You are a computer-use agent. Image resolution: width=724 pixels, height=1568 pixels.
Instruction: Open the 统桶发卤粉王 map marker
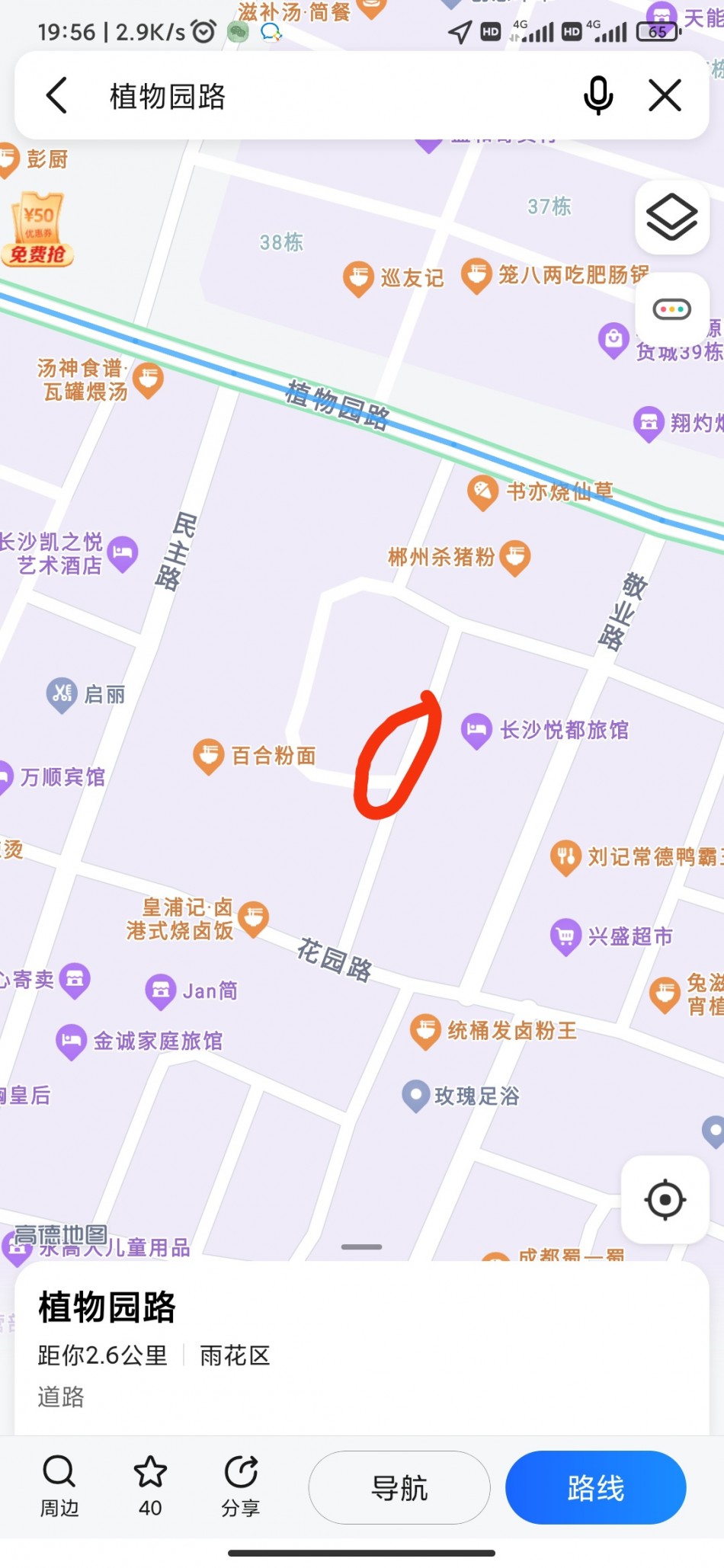425,1031
